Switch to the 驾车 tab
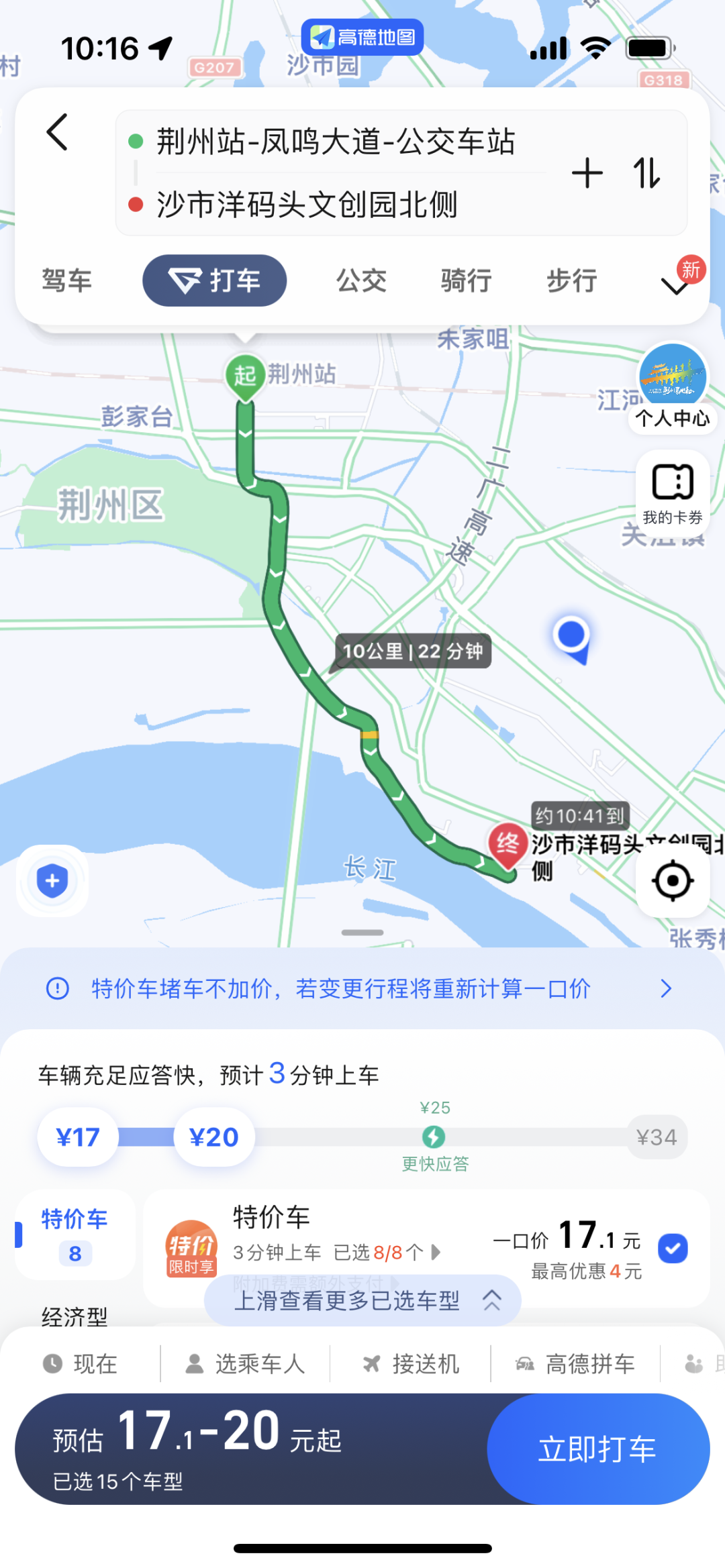 coord(66,280)
